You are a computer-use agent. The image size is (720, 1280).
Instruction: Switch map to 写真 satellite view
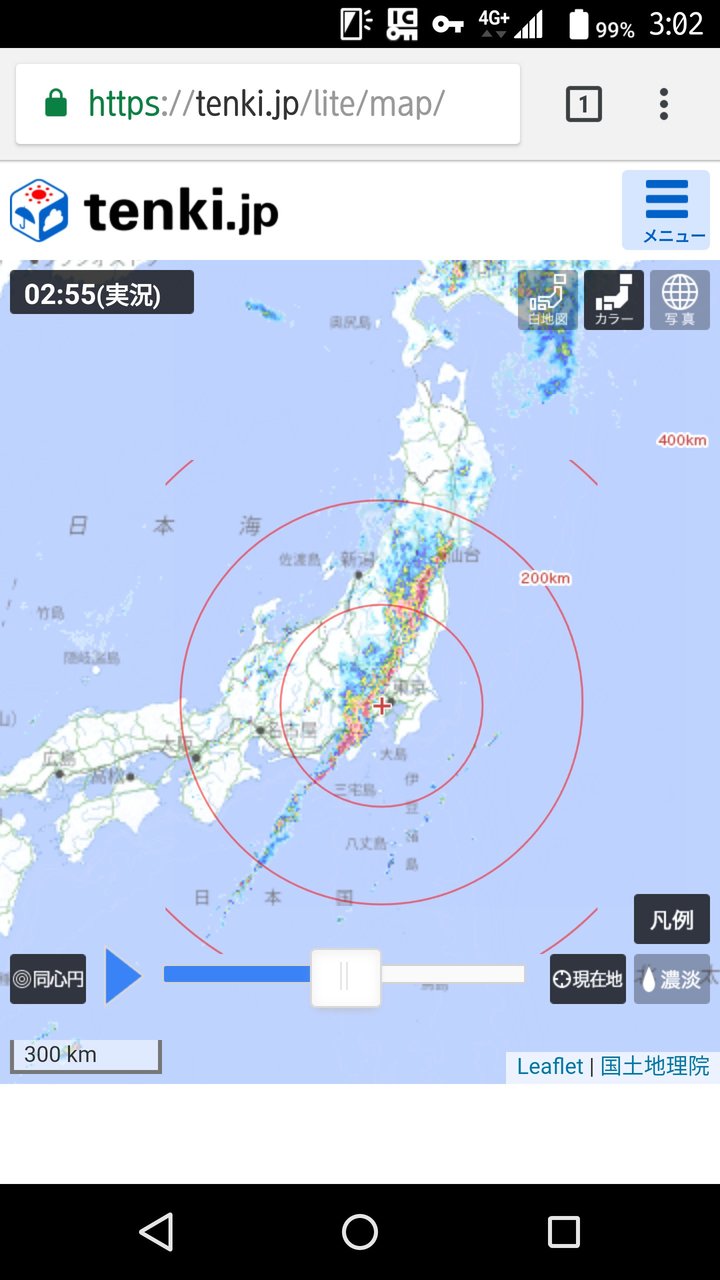point(680,300)
